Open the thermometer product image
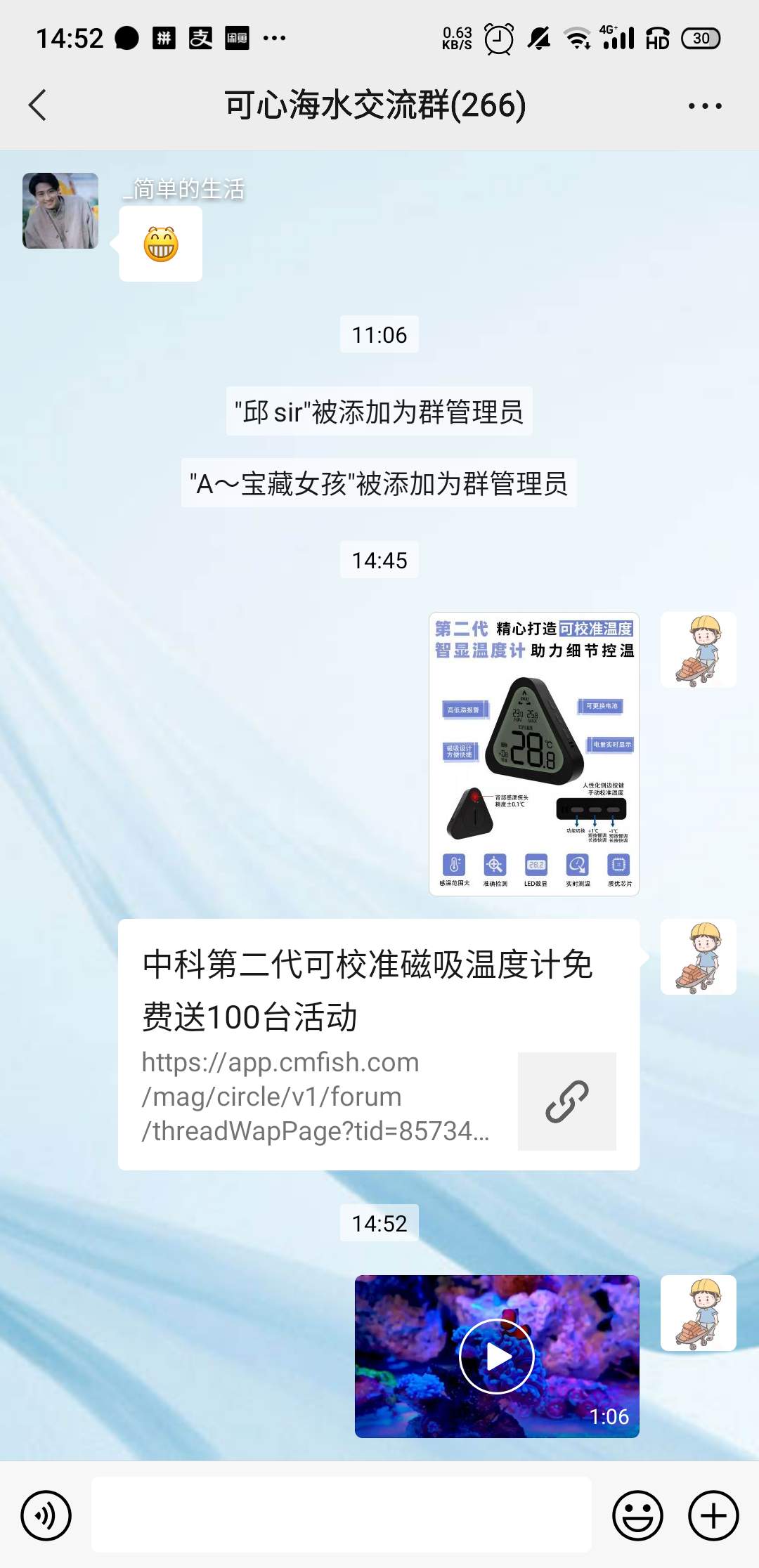This screenshot has width=759, height=1568. [533, 754]
